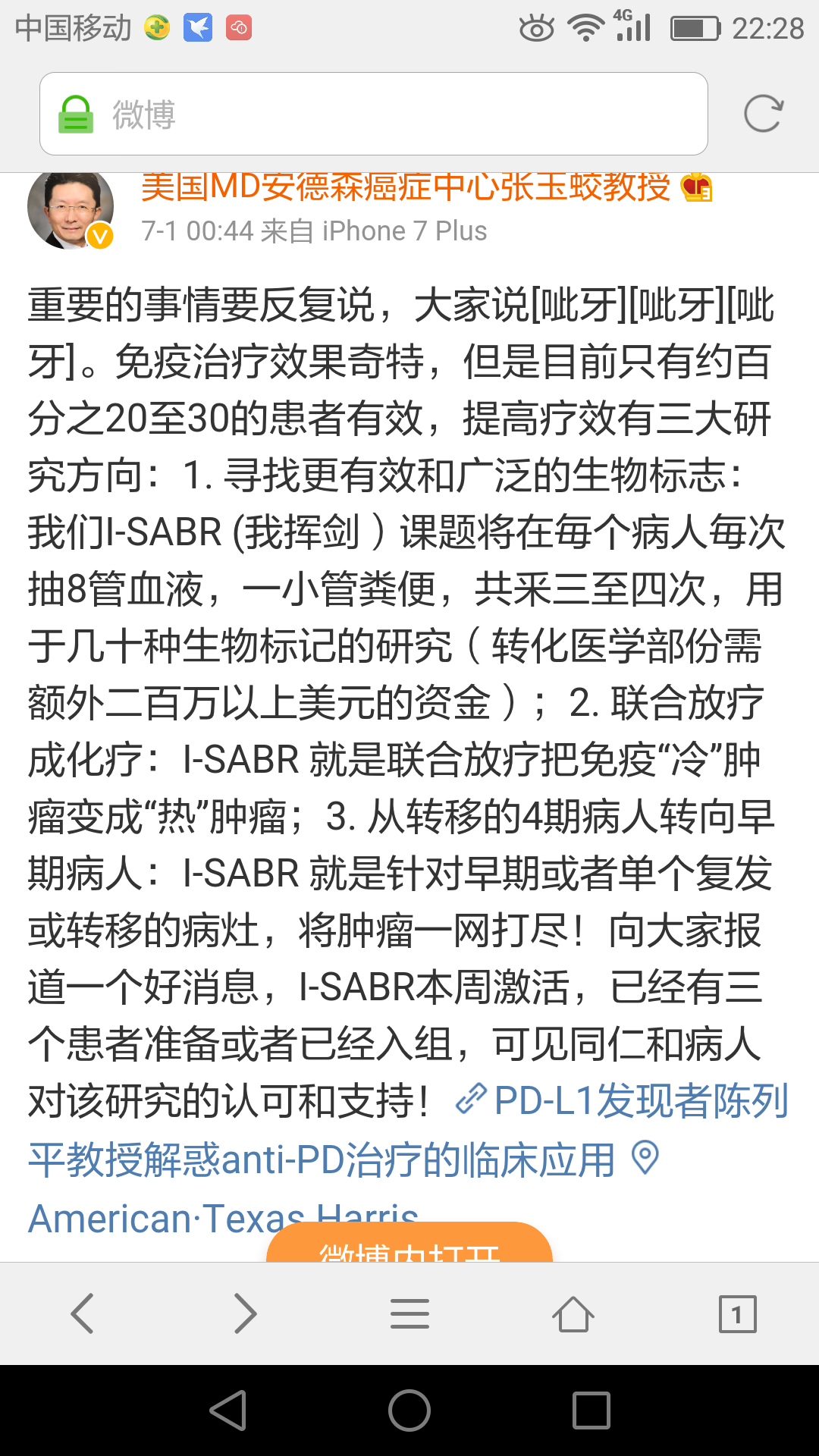This screenshot has height=1456, width=819.
Task: Tap the 微博 address bar
Action: pos(373,114)
